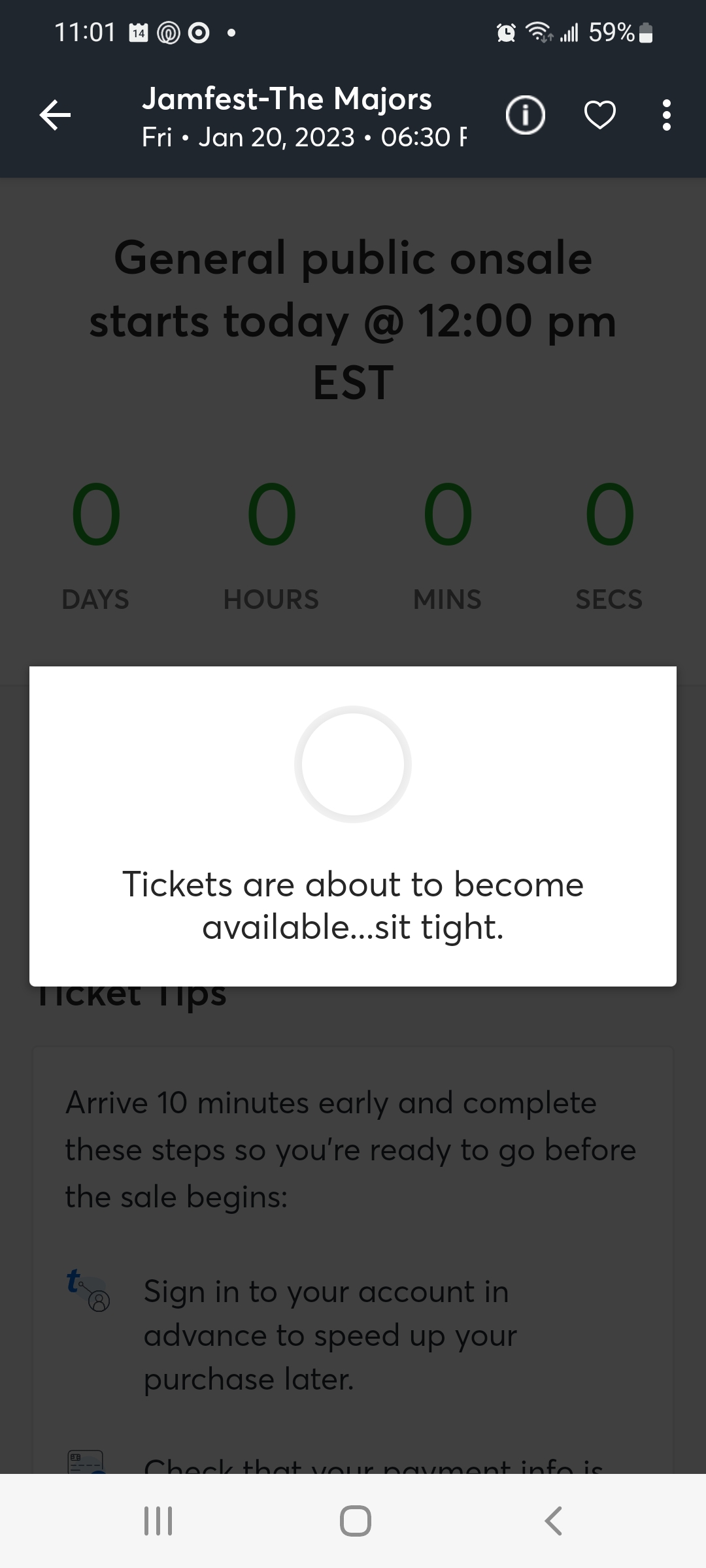Favorite Jamfest-The Majors with the heart
The width and height of the screenshot is (706, 1568).
(x=599, y=116)
